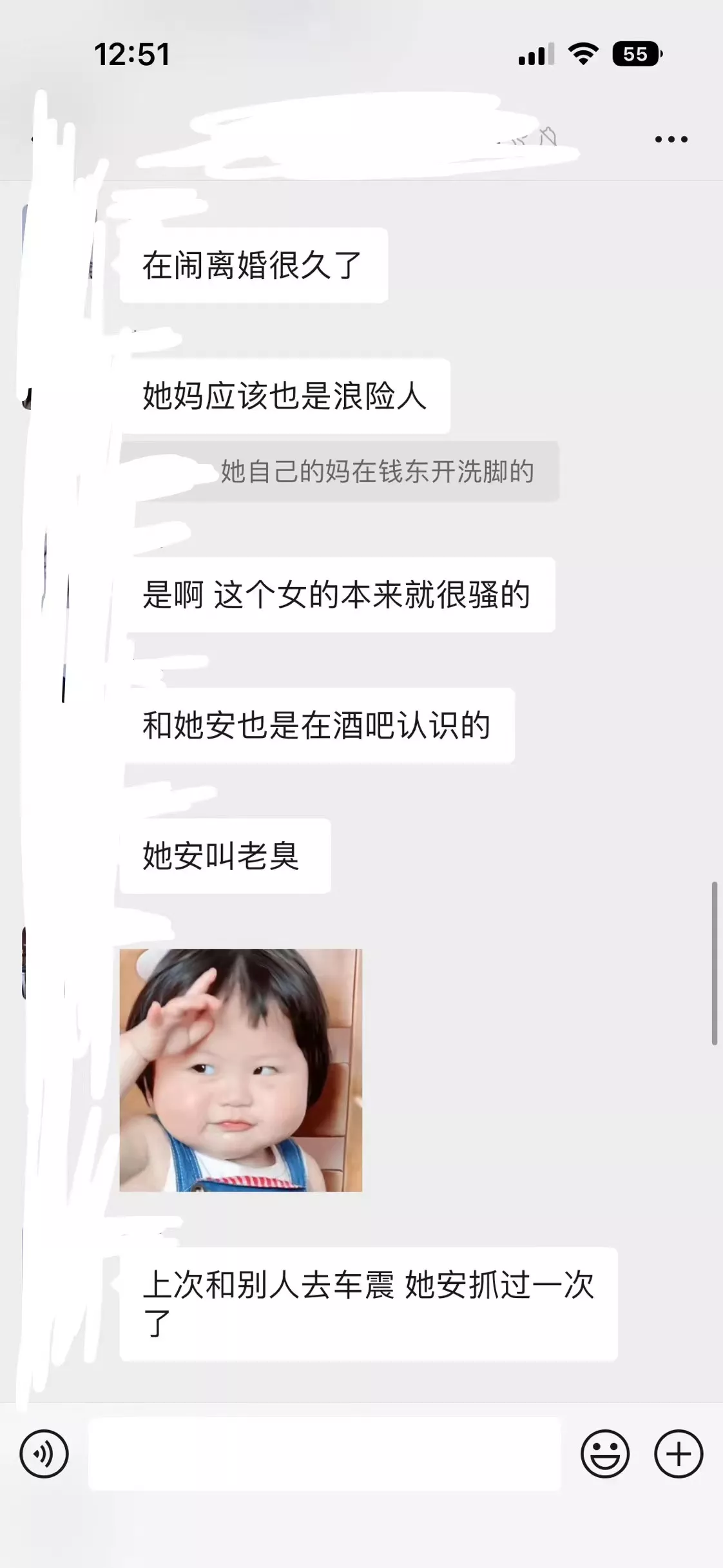Image resolution: width=723 pixels, height=1568 pixels.
Task: View the baby sticker image
Action: pos(241,1070)
